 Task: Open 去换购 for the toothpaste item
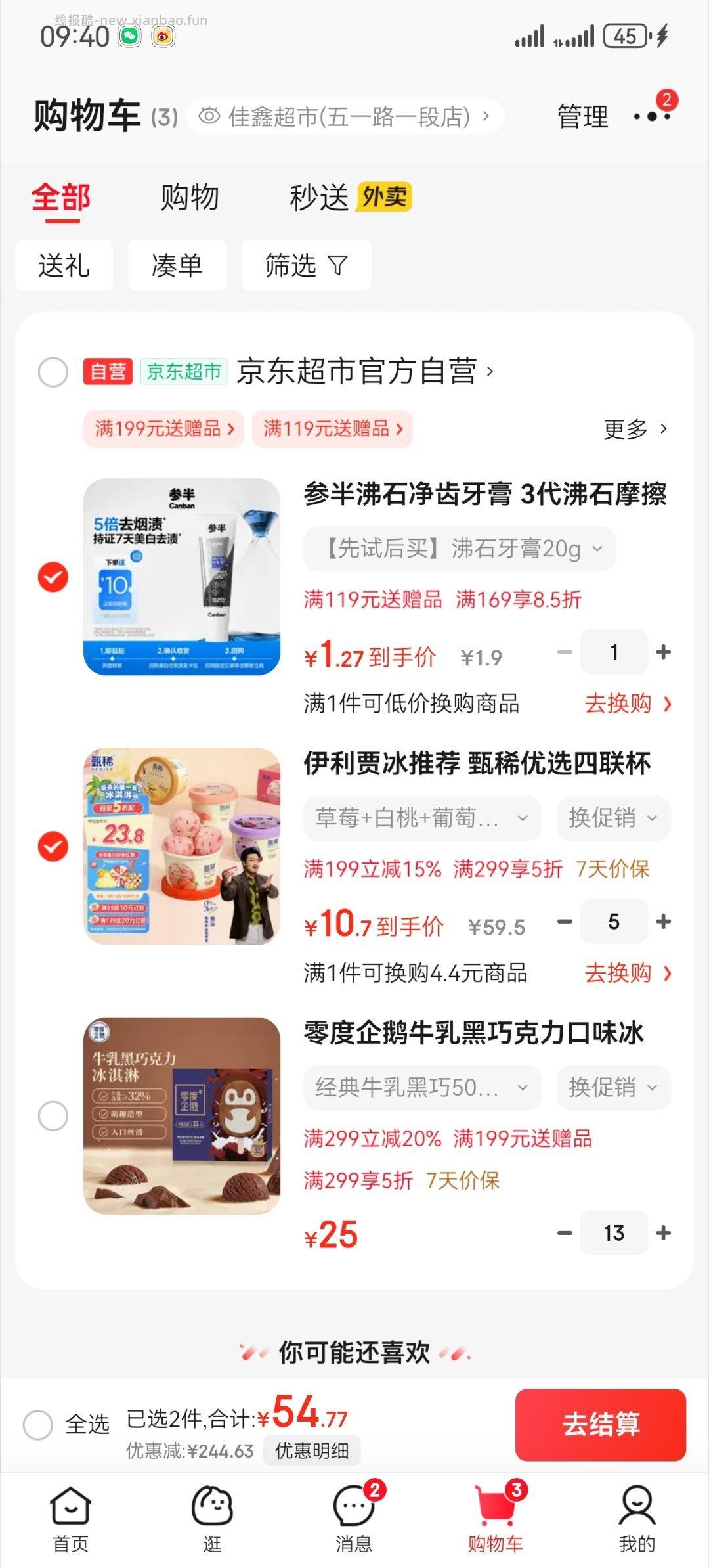coord(620,704)
